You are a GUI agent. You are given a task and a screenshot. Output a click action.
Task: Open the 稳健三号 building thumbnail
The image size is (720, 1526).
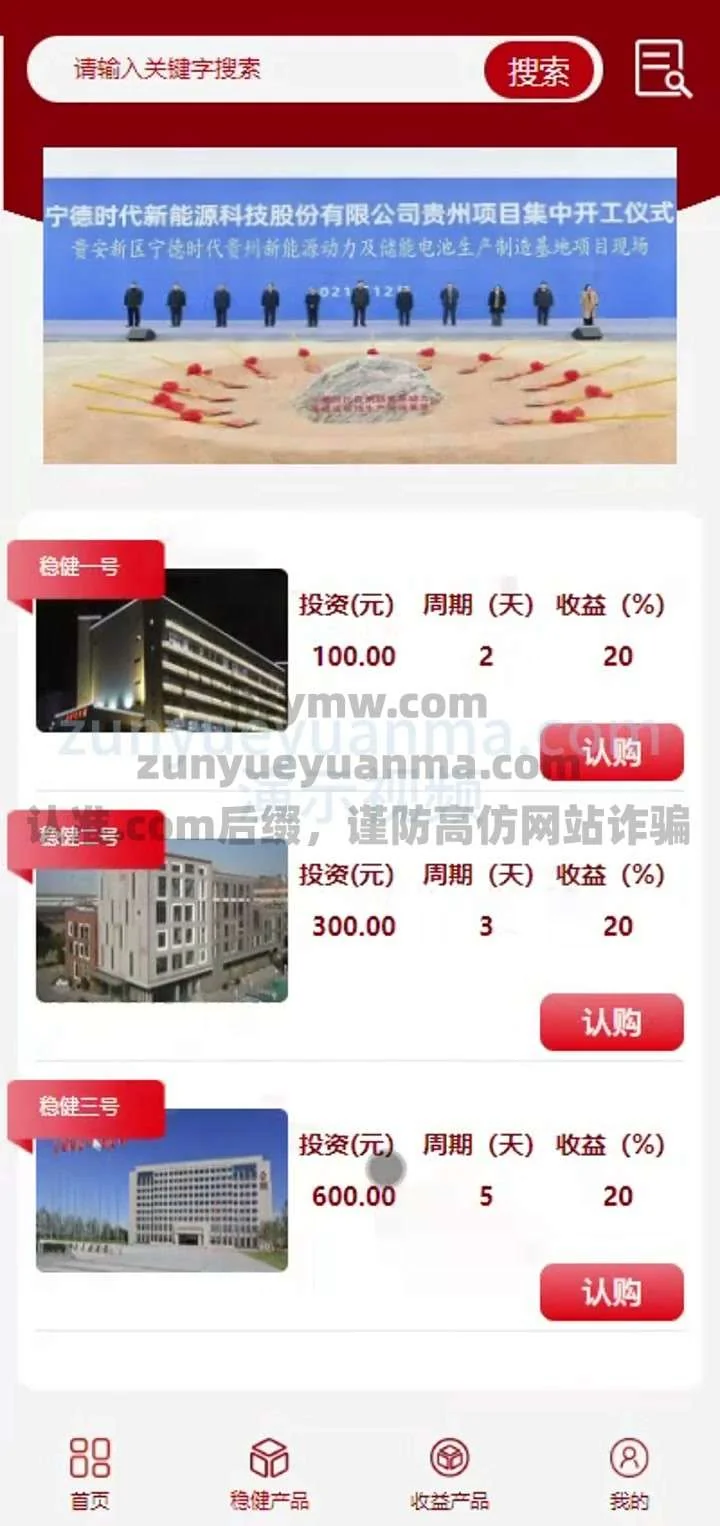pos(162,1192)
